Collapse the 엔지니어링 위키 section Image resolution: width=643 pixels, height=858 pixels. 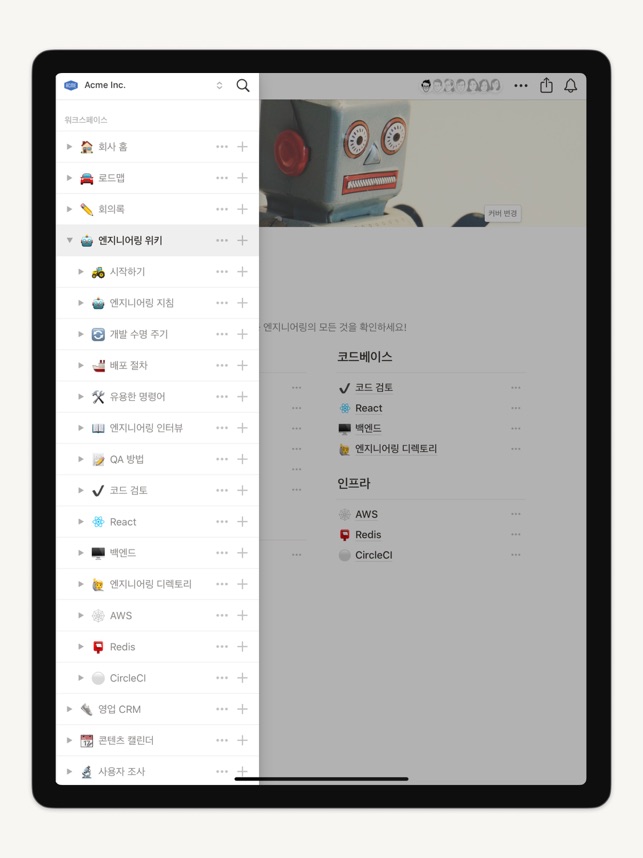click(69, 240)
